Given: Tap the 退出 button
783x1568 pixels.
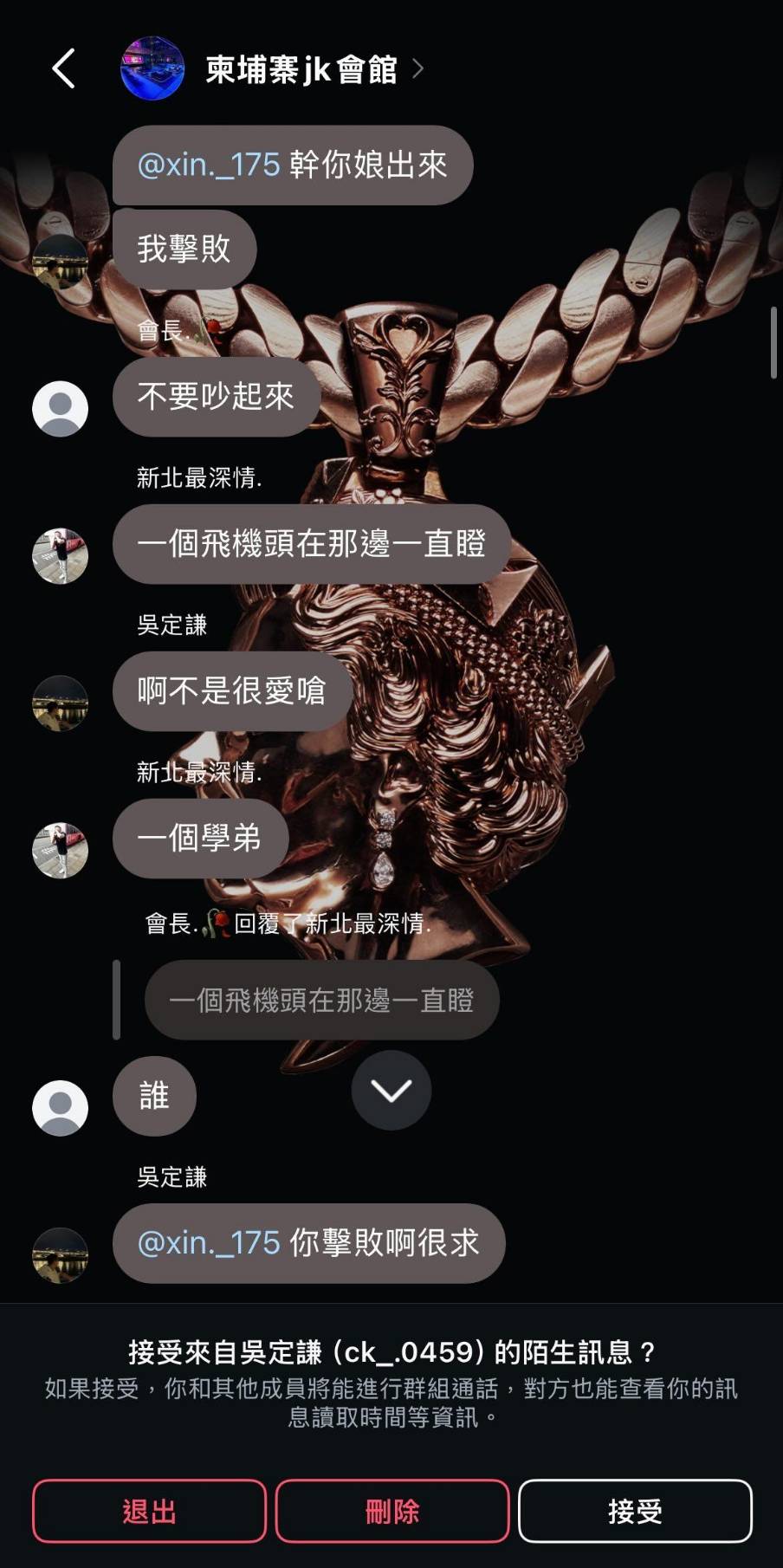Looking at the screenshot, I should 149,1512.
